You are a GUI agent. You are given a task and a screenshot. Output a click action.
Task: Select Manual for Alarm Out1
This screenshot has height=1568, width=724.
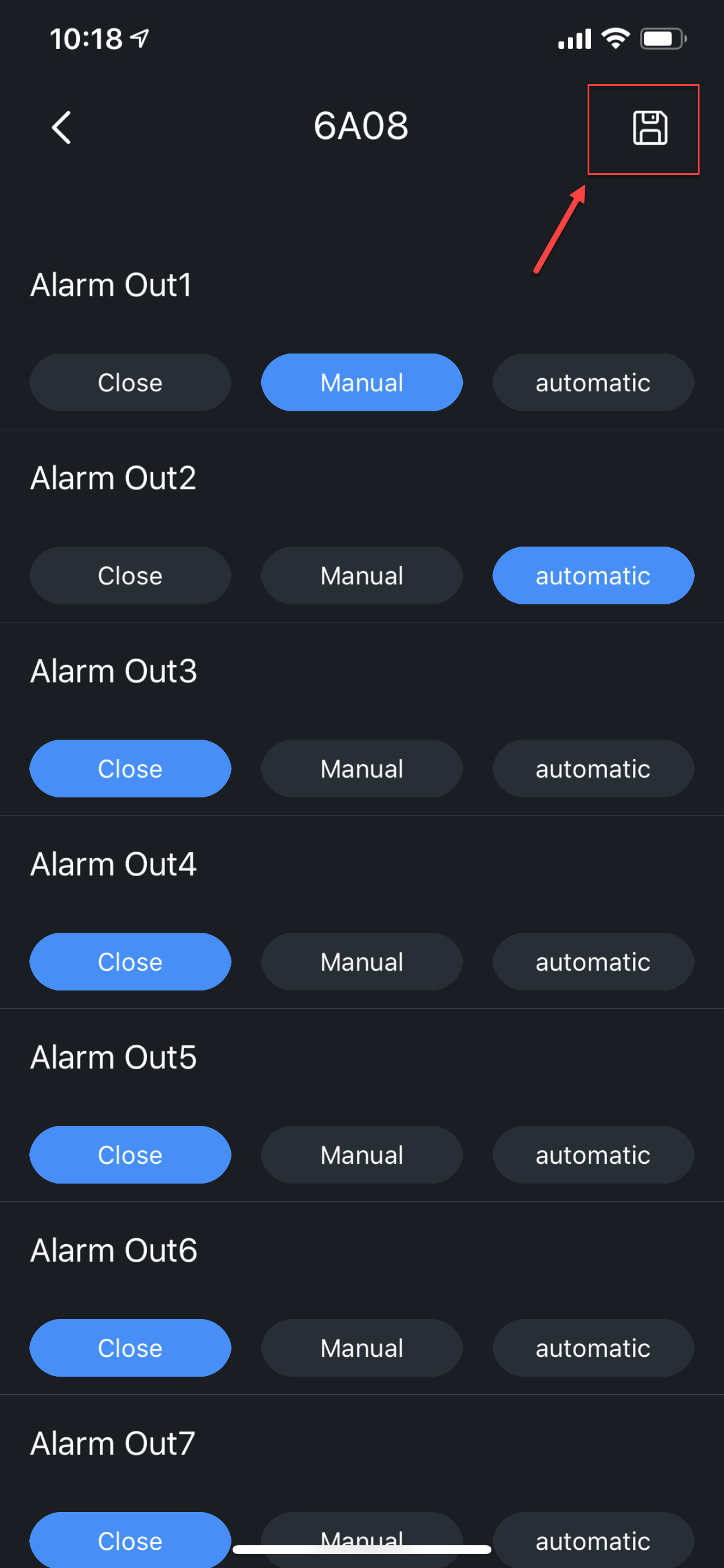tap(361, 382)
